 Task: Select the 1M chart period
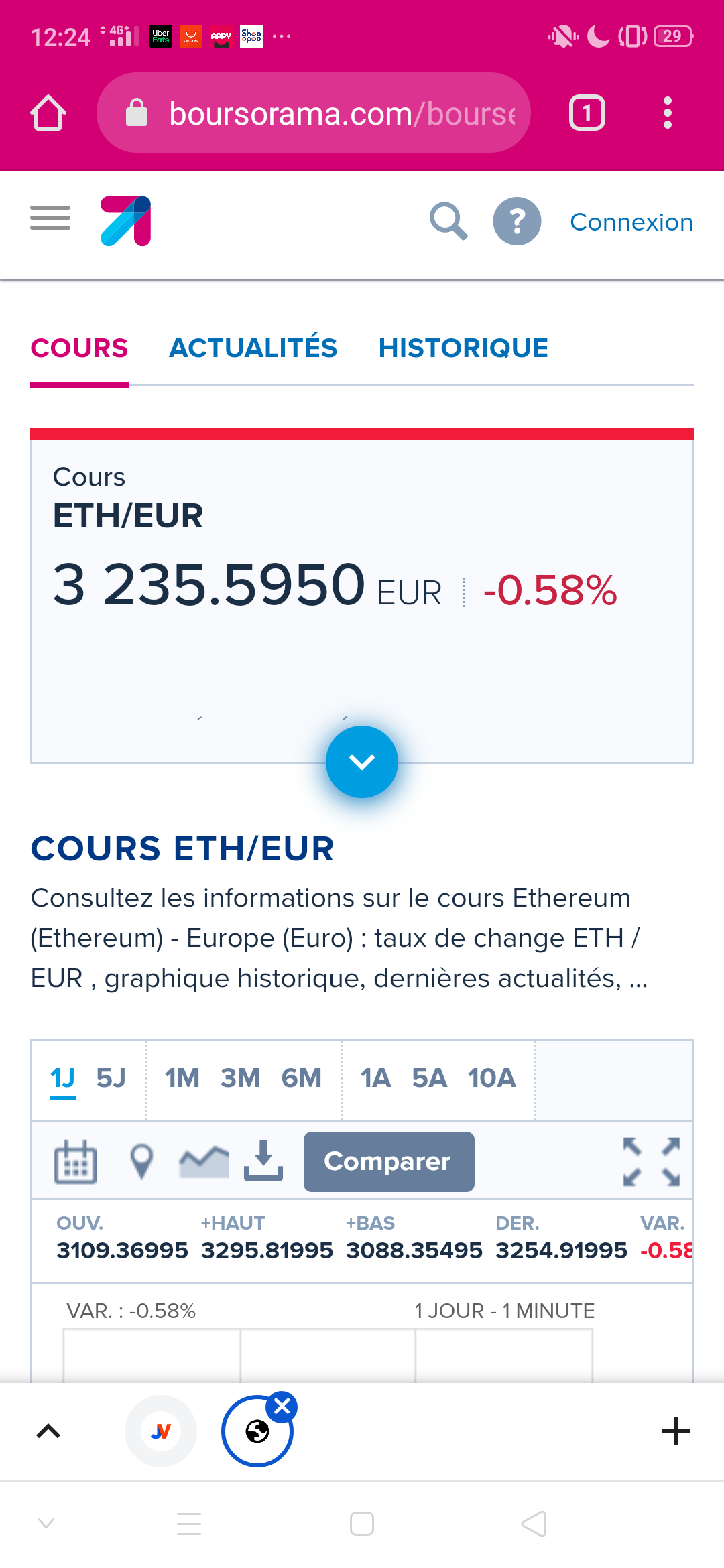(x=182, y=1078)
